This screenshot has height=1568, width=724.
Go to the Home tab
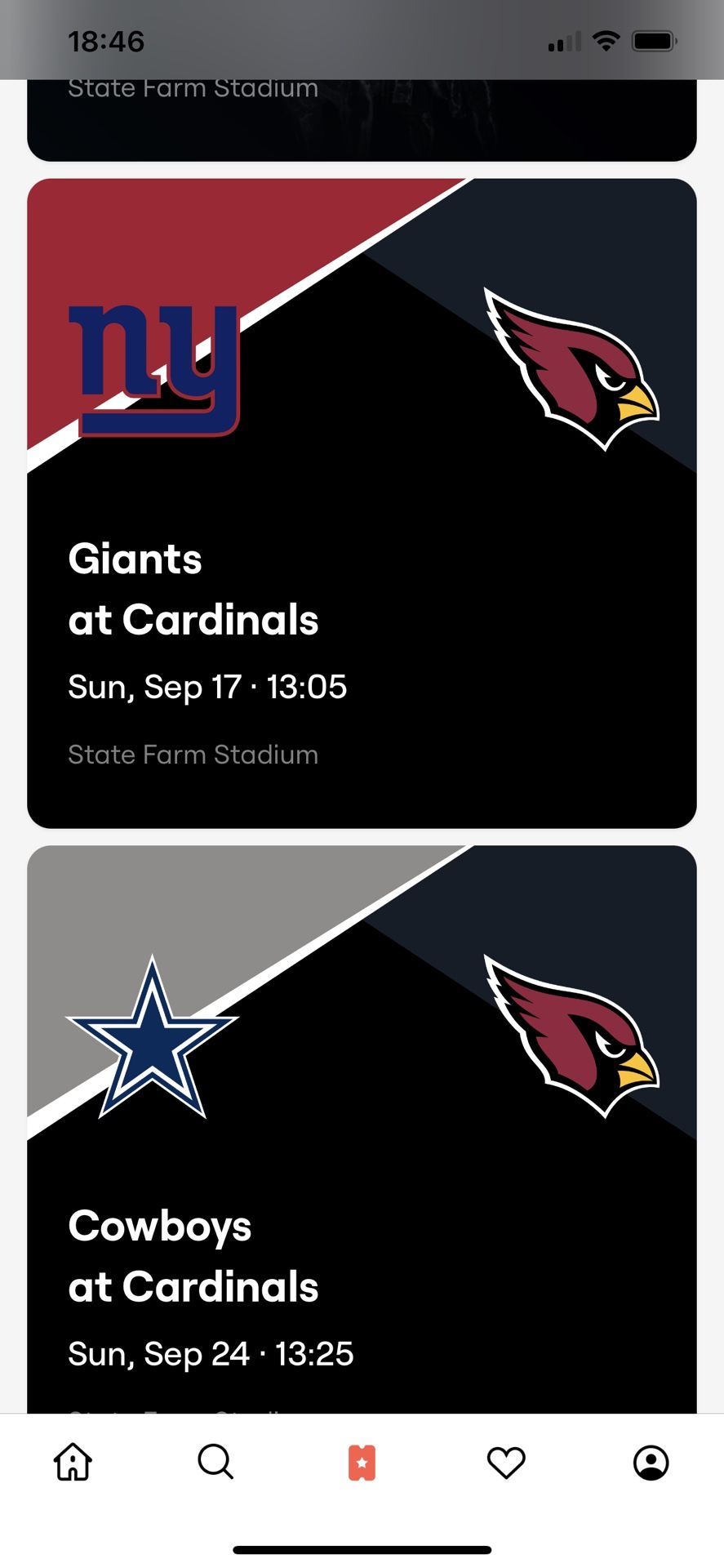pos(73,1462)
